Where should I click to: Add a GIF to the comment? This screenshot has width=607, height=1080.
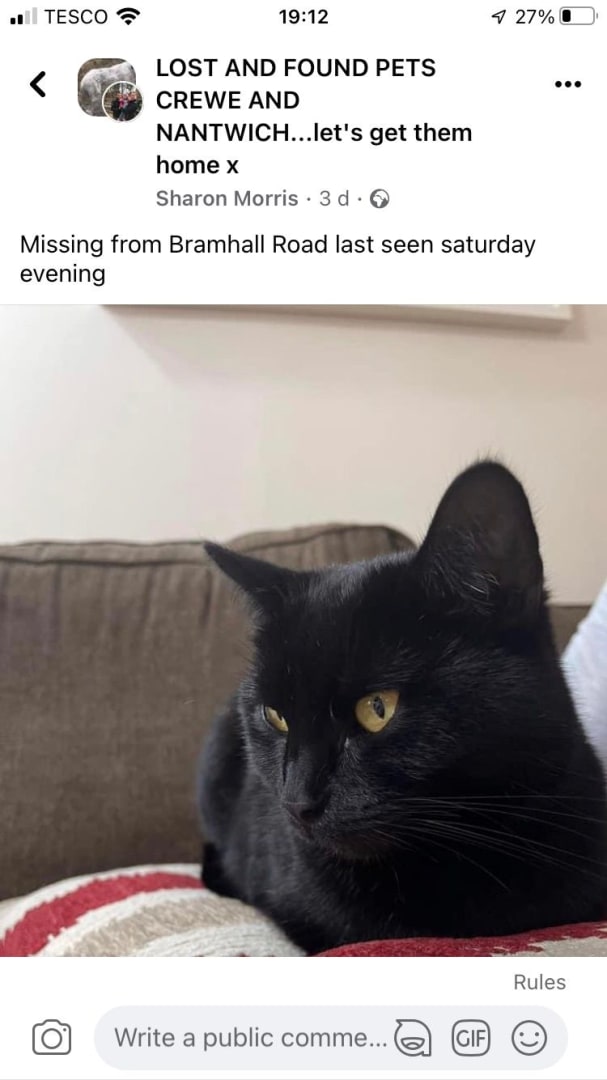pos(471,1037)
